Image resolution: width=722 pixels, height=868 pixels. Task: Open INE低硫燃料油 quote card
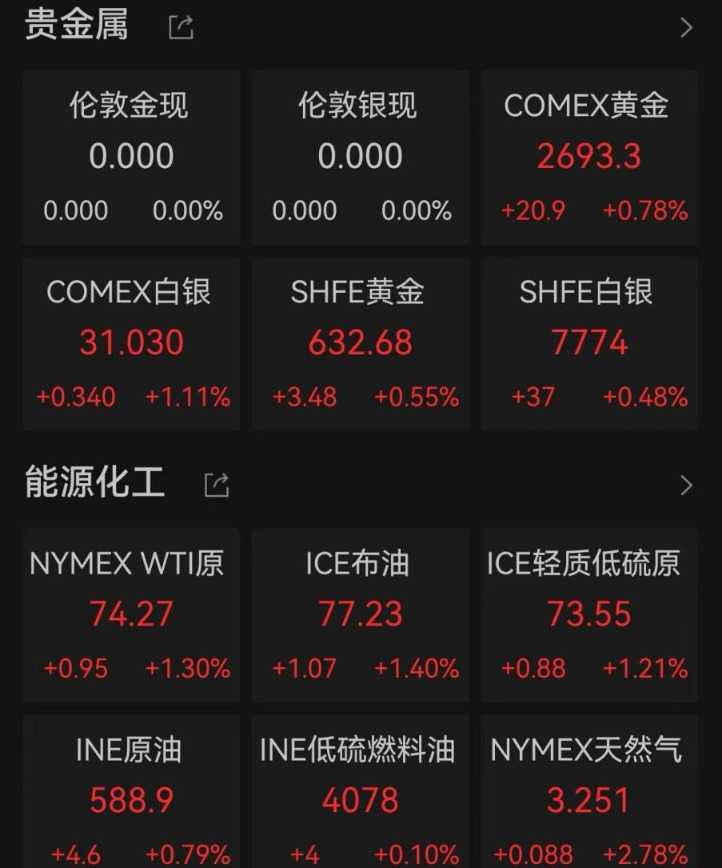(x=360, y=799)
